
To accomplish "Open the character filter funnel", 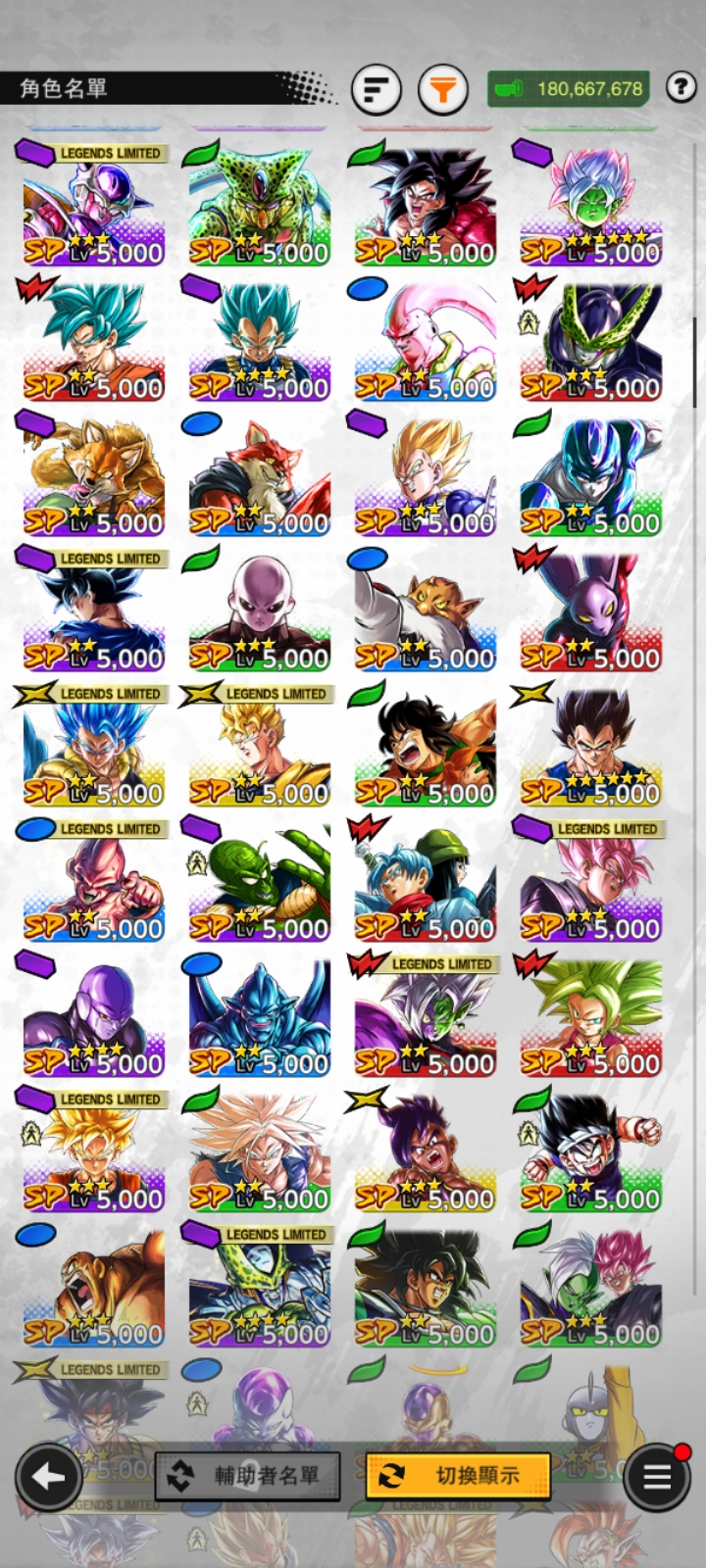I will click(x=443, y=90).
